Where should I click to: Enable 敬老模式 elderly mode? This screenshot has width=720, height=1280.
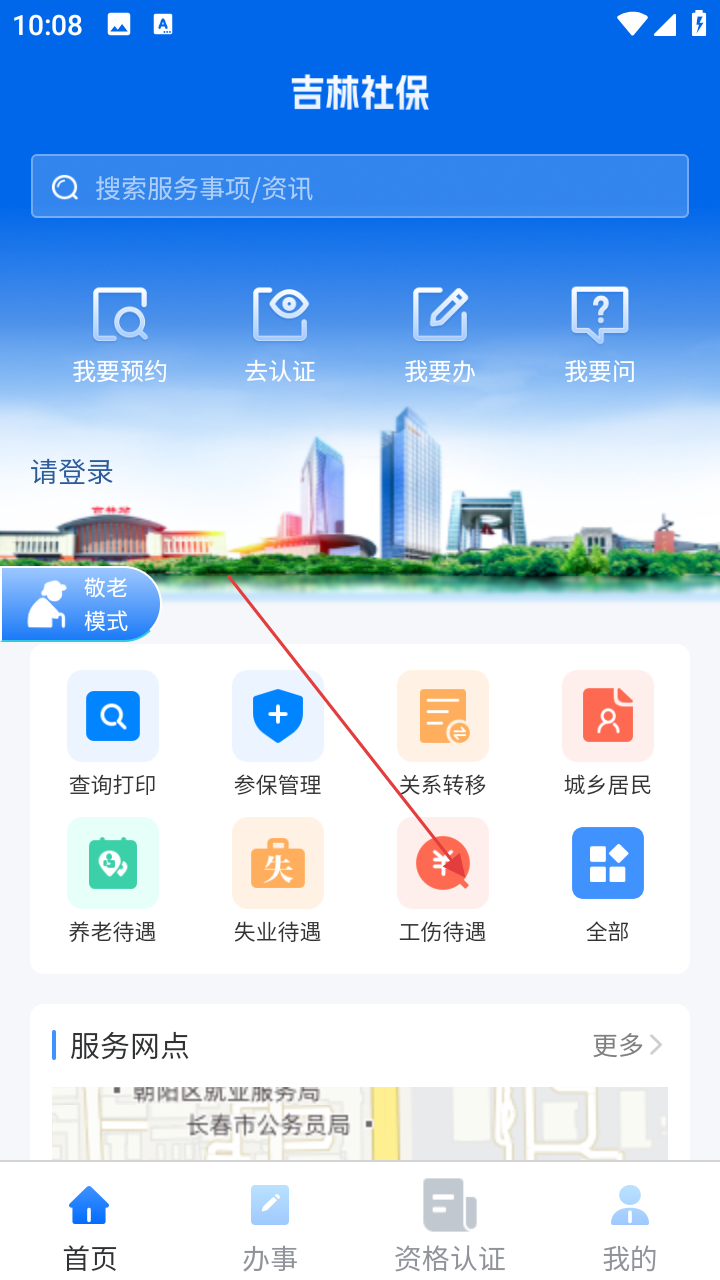click(81, 604)
